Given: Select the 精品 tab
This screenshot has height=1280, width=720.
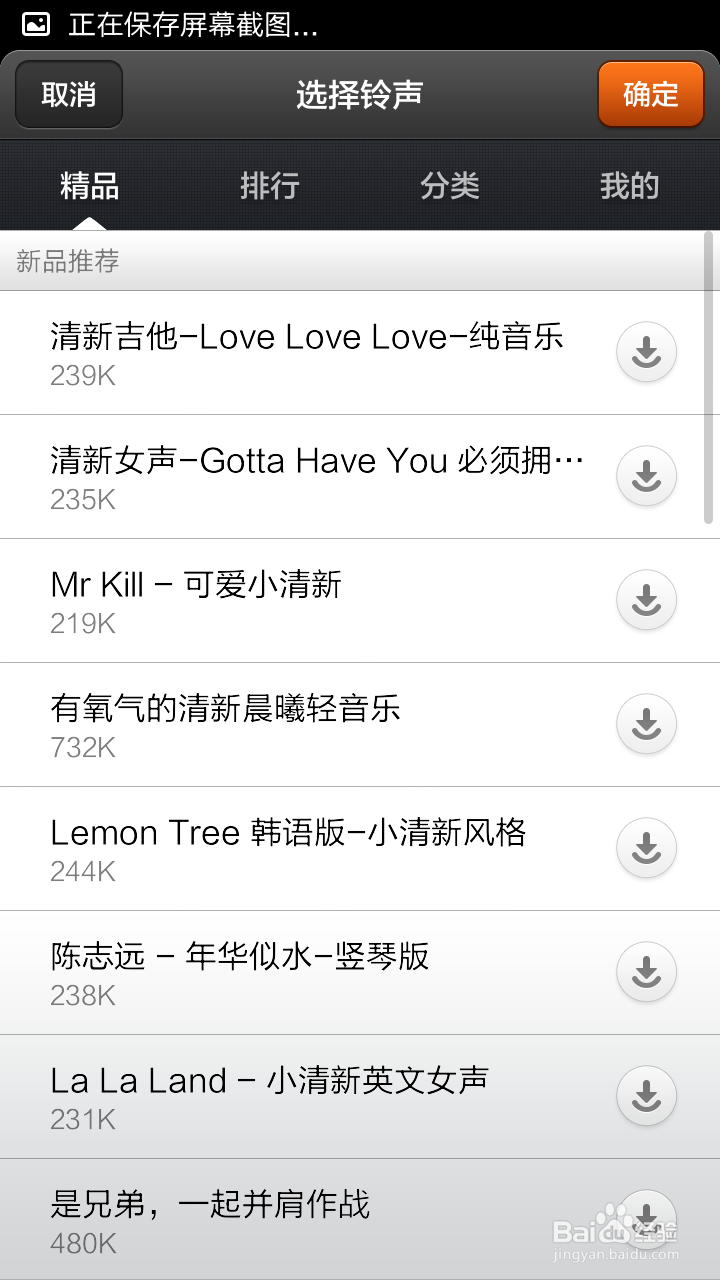Looking at the screenshot, I should tap(90, 186).
